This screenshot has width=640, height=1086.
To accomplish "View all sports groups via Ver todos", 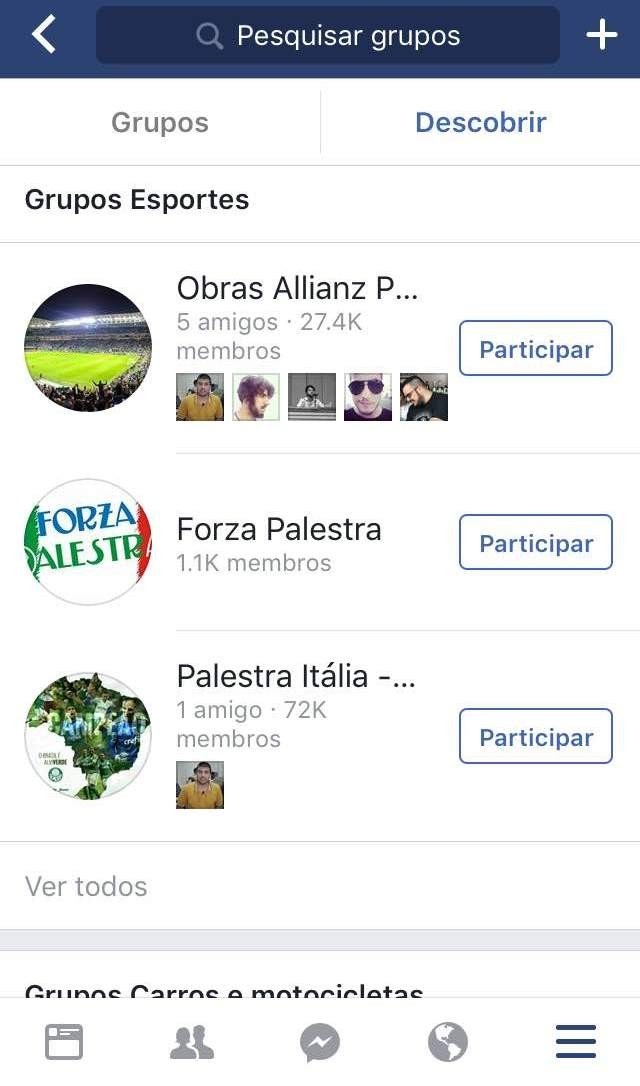I will coord(86,887).
